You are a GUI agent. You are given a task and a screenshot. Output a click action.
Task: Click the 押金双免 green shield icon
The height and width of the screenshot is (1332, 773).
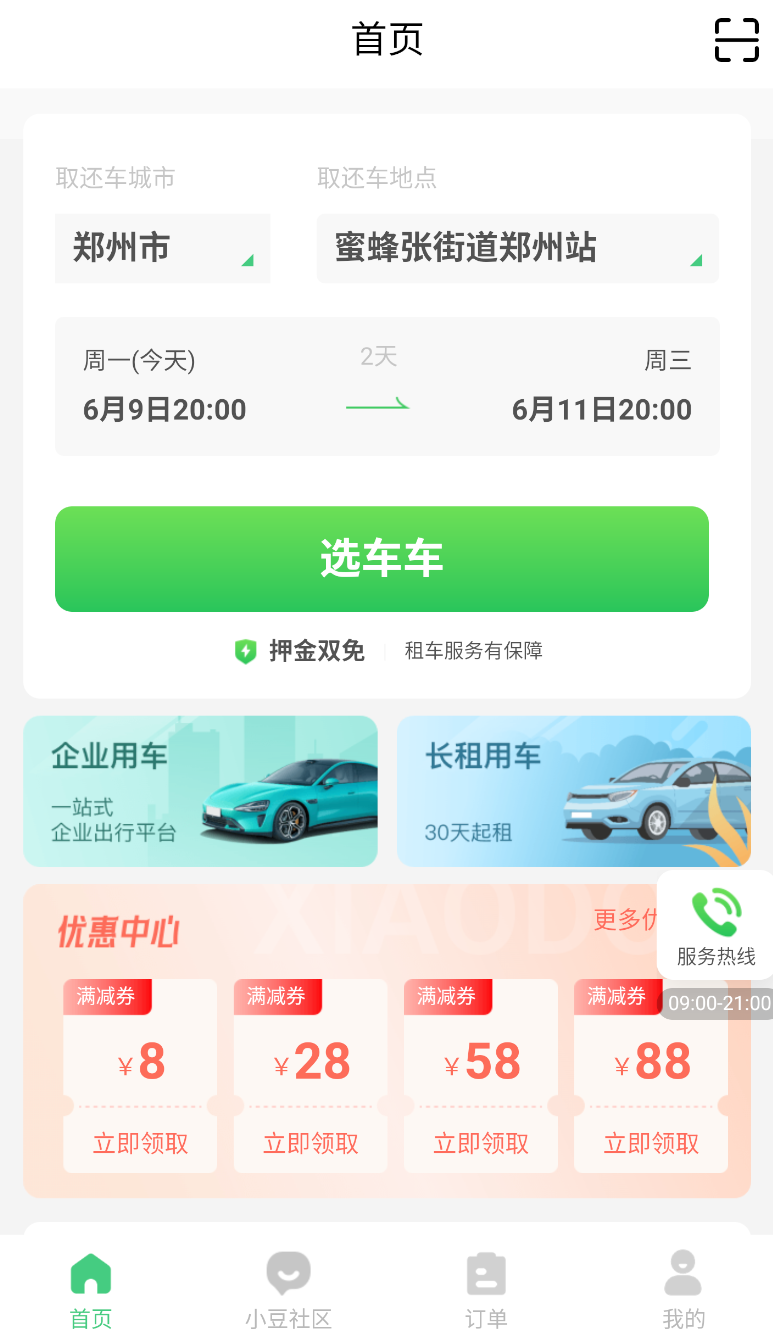[x=246, y=649]
